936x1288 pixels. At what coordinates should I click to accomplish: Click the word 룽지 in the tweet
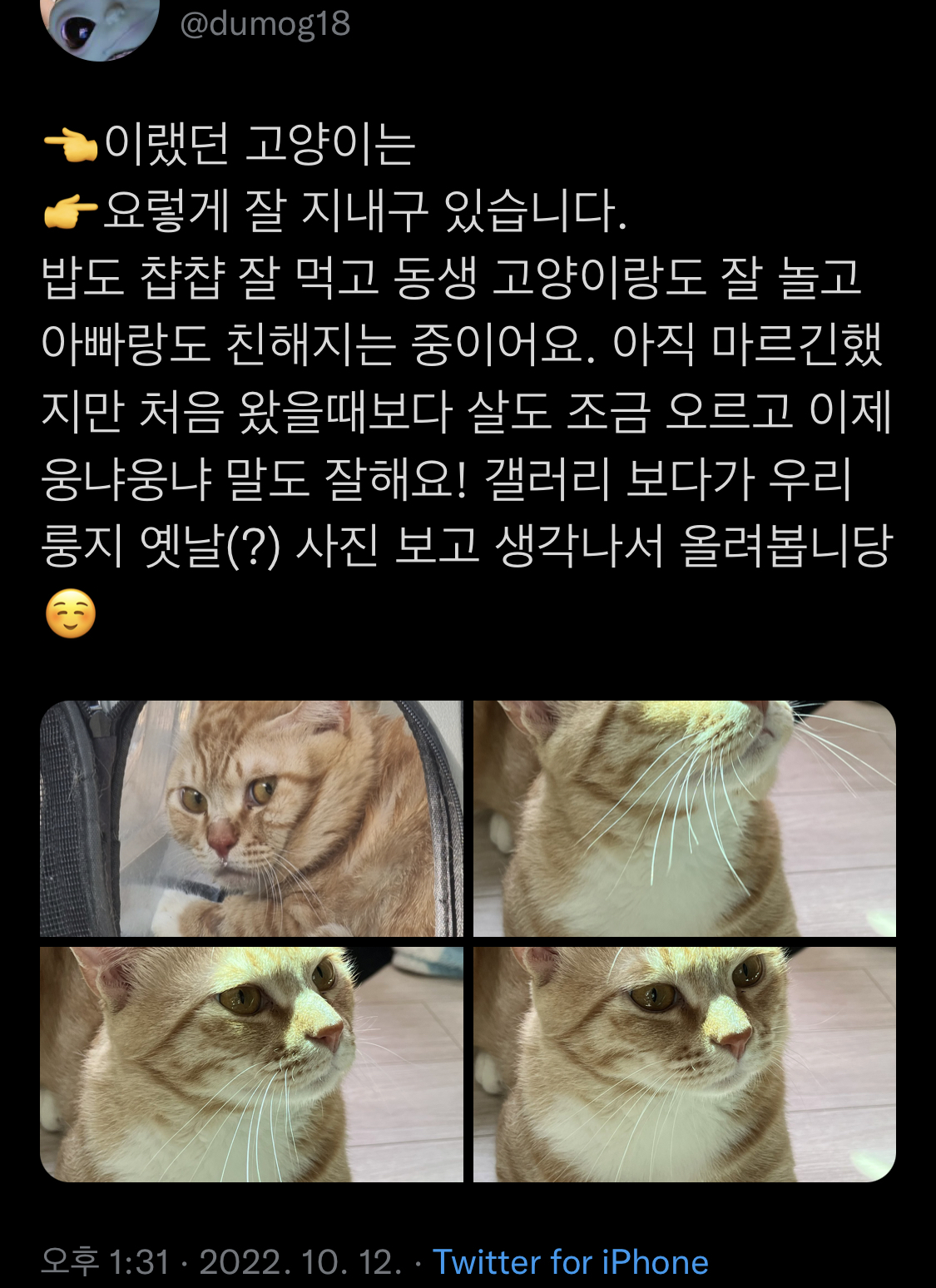(x=79, y=545)
